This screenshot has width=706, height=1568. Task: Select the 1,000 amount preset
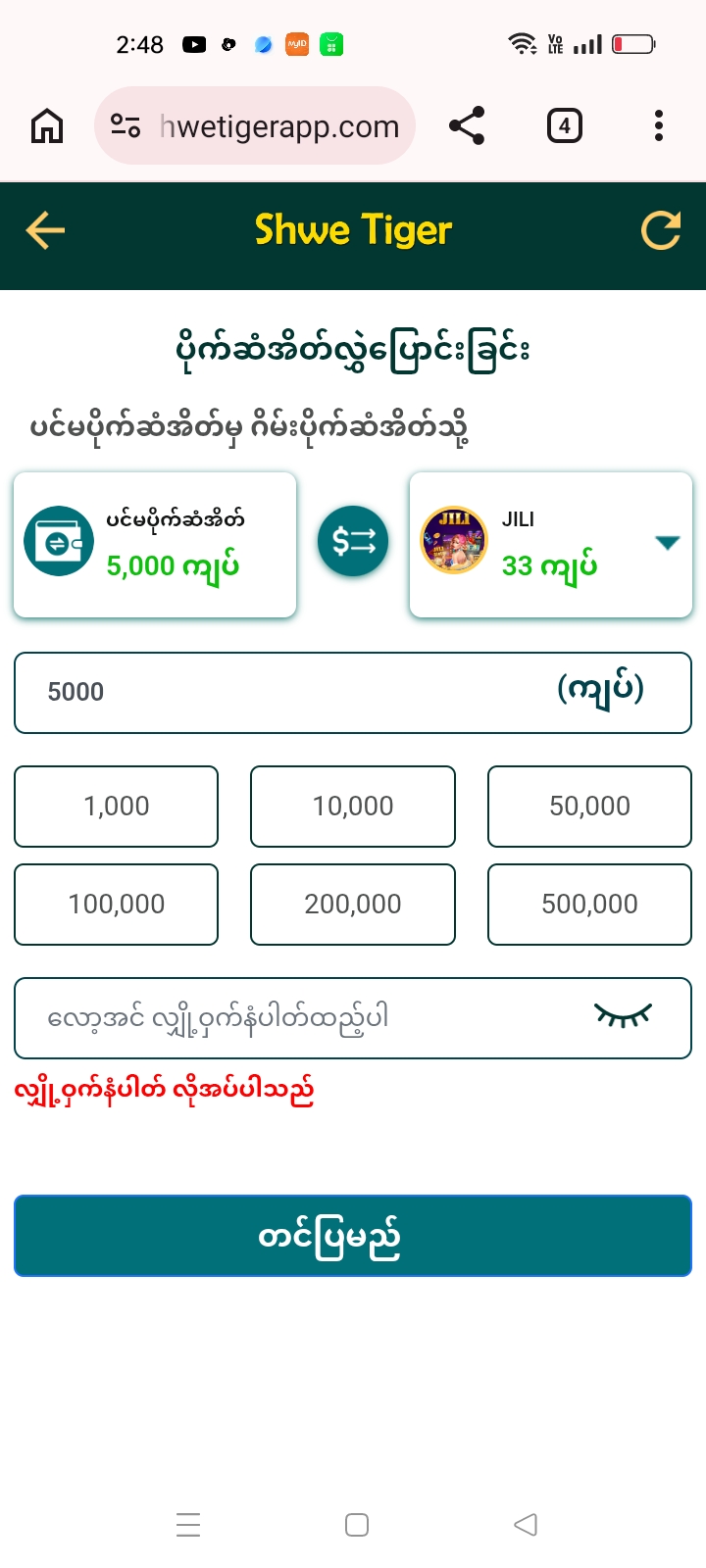point(117,807)
